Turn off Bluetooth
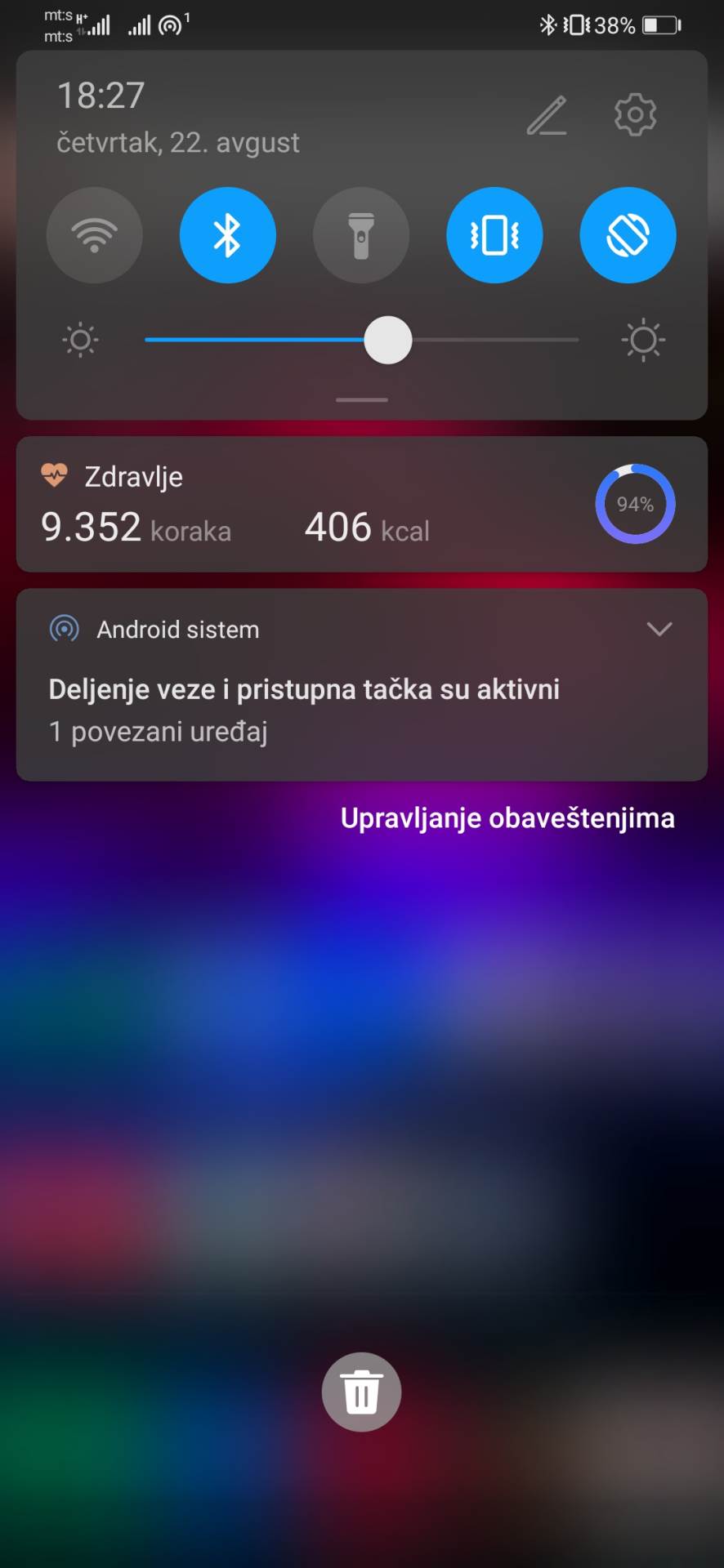Image resolution: width=724 pixels, height=1568 pixels. (x=228, y=235)
